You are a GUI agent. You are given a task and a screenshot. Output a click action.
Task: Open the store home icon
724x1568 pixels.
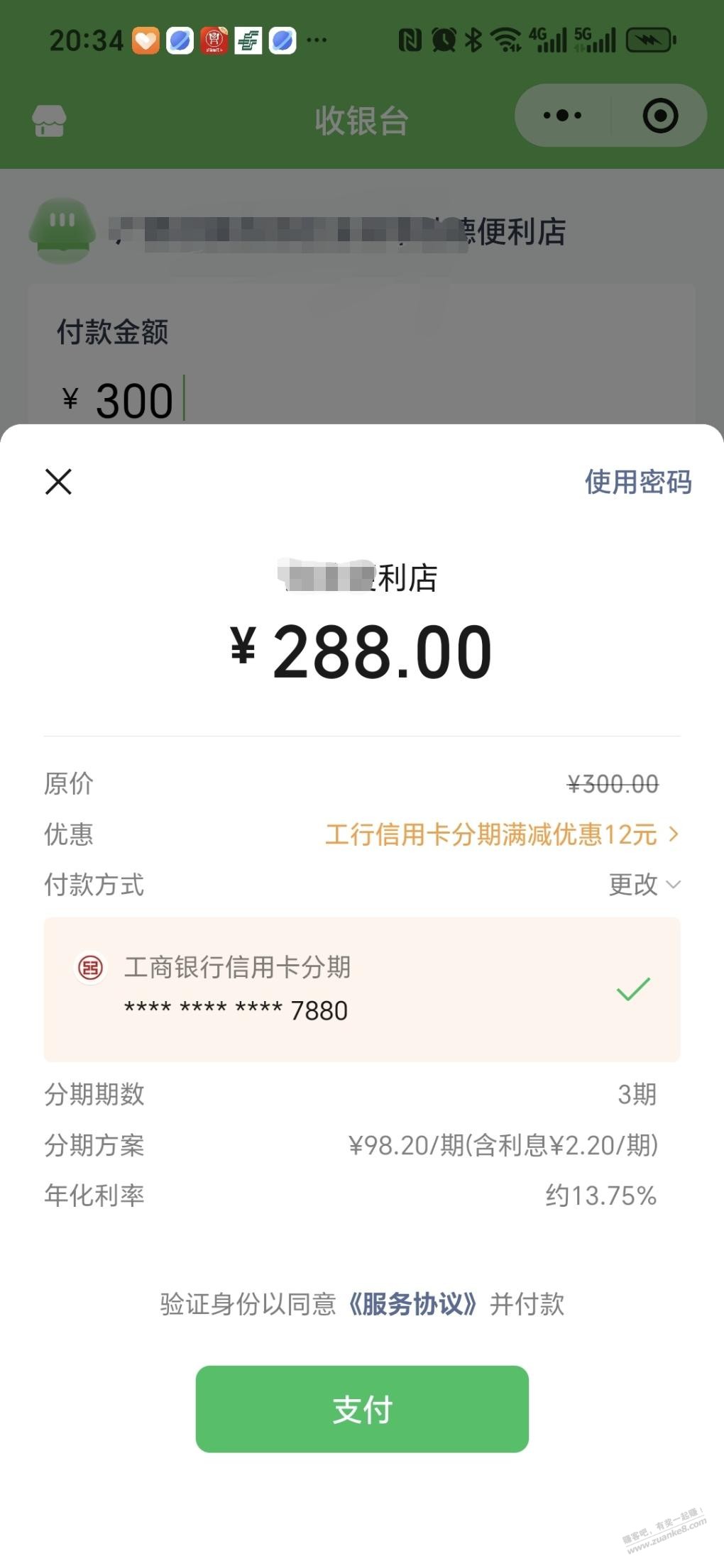click(x=49, y=121)
